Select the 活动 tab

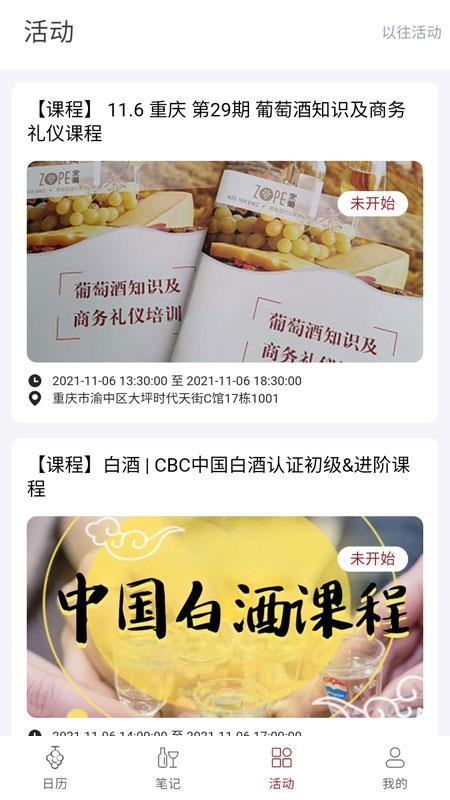[x=281, y=767]
